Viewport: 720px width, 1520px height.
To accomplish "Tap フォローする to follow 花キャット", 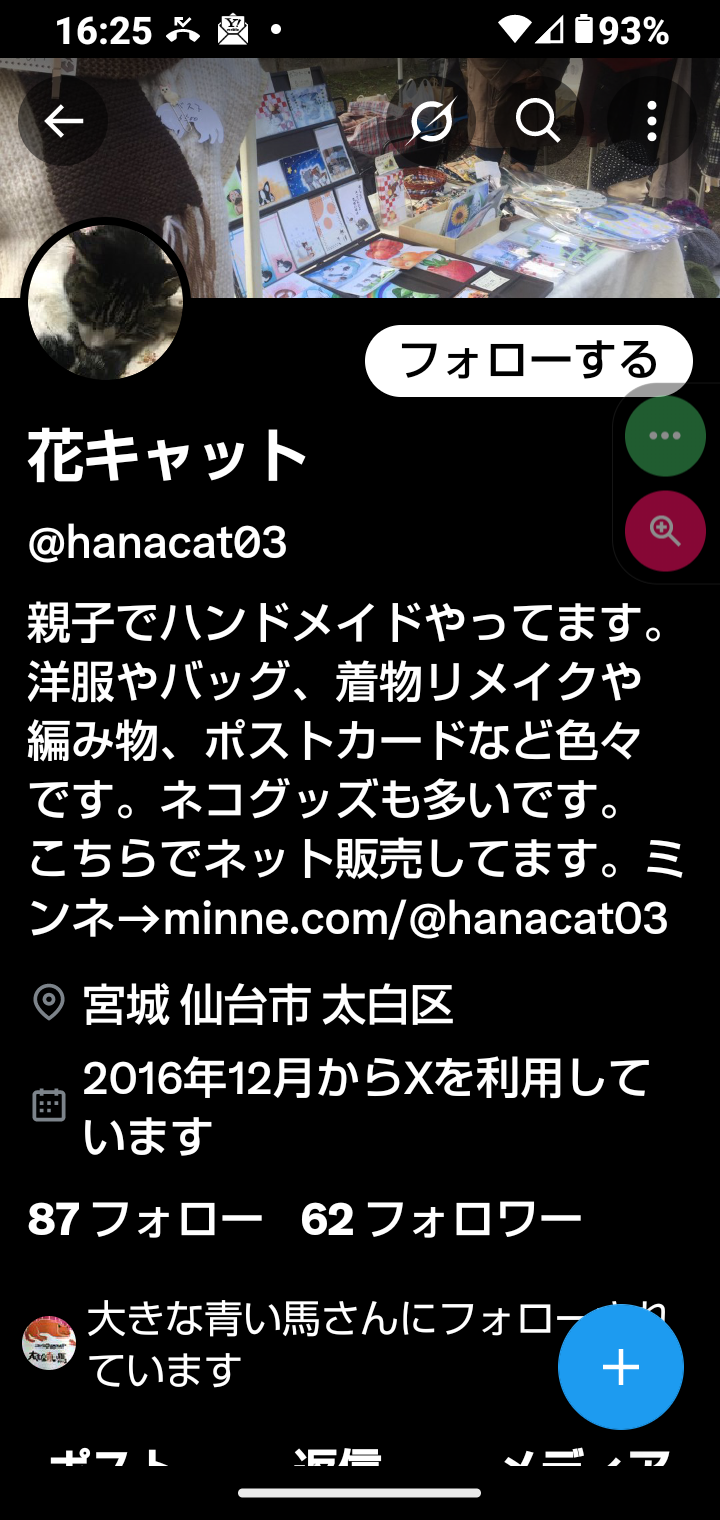I will click(528, 360).
